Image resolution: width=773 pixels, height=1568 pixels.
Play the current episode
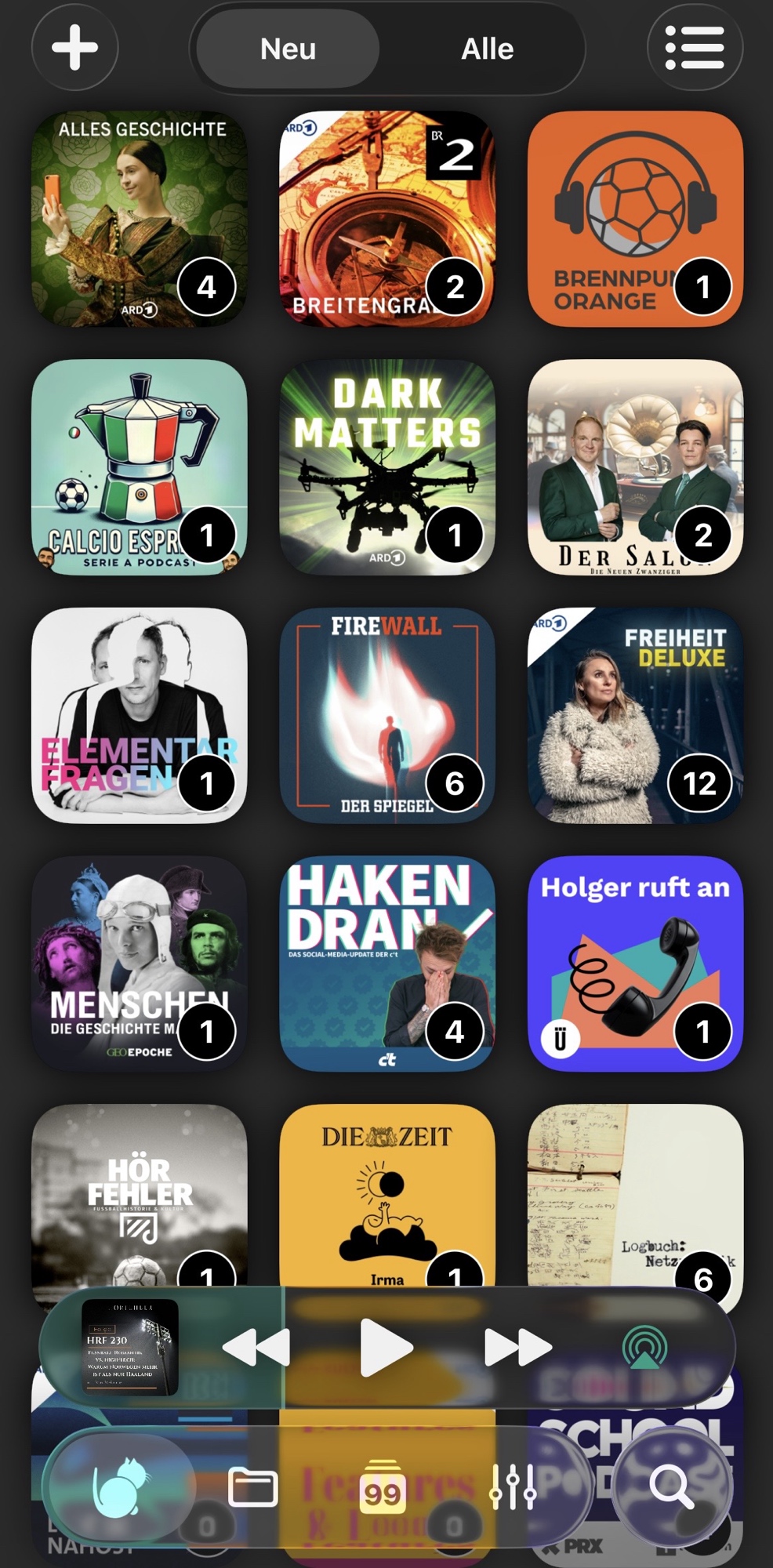pos(386,1348)
